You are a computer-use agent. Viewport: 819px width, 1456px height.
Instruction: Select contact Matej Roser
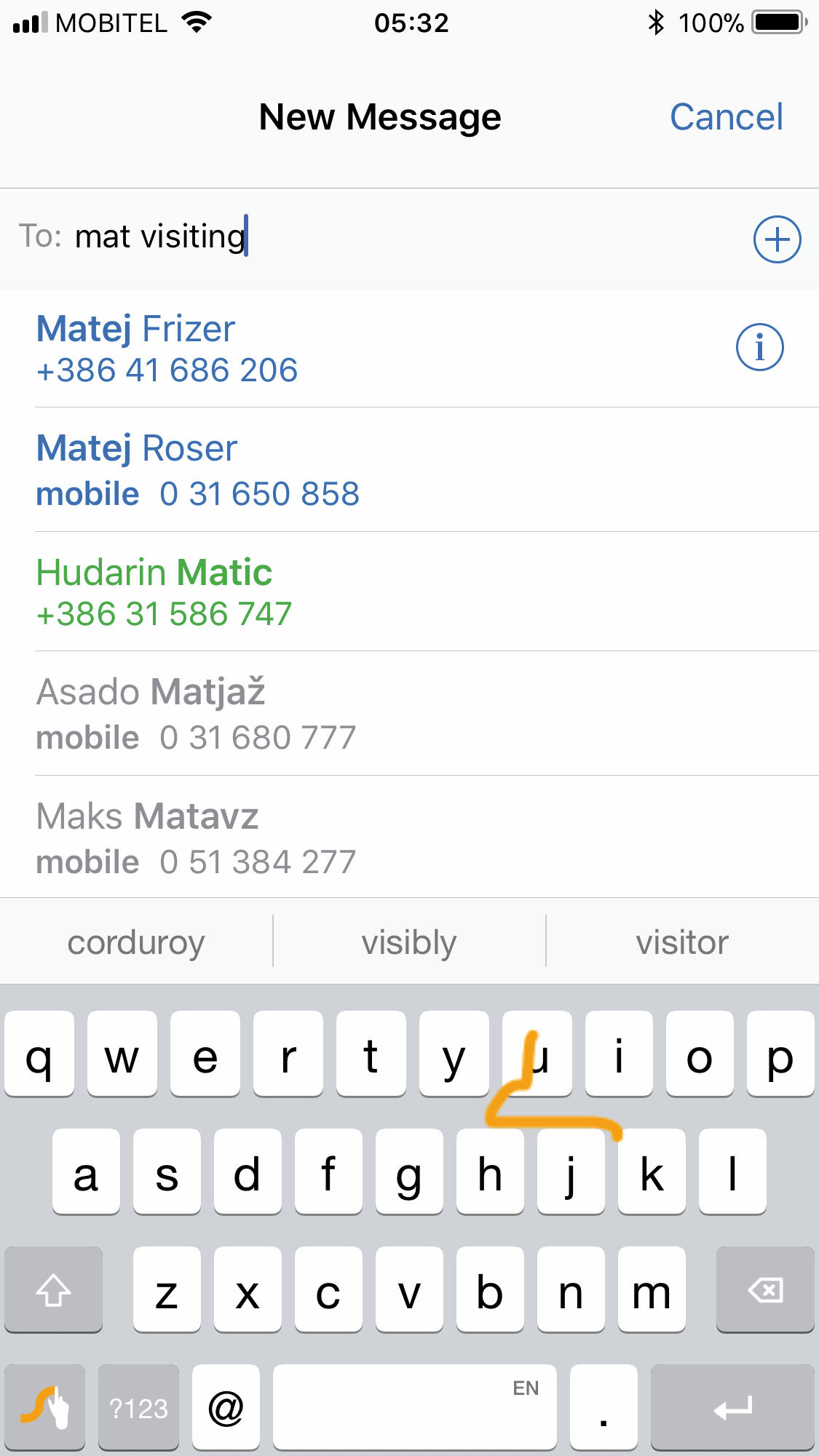(x=409, y=469)
